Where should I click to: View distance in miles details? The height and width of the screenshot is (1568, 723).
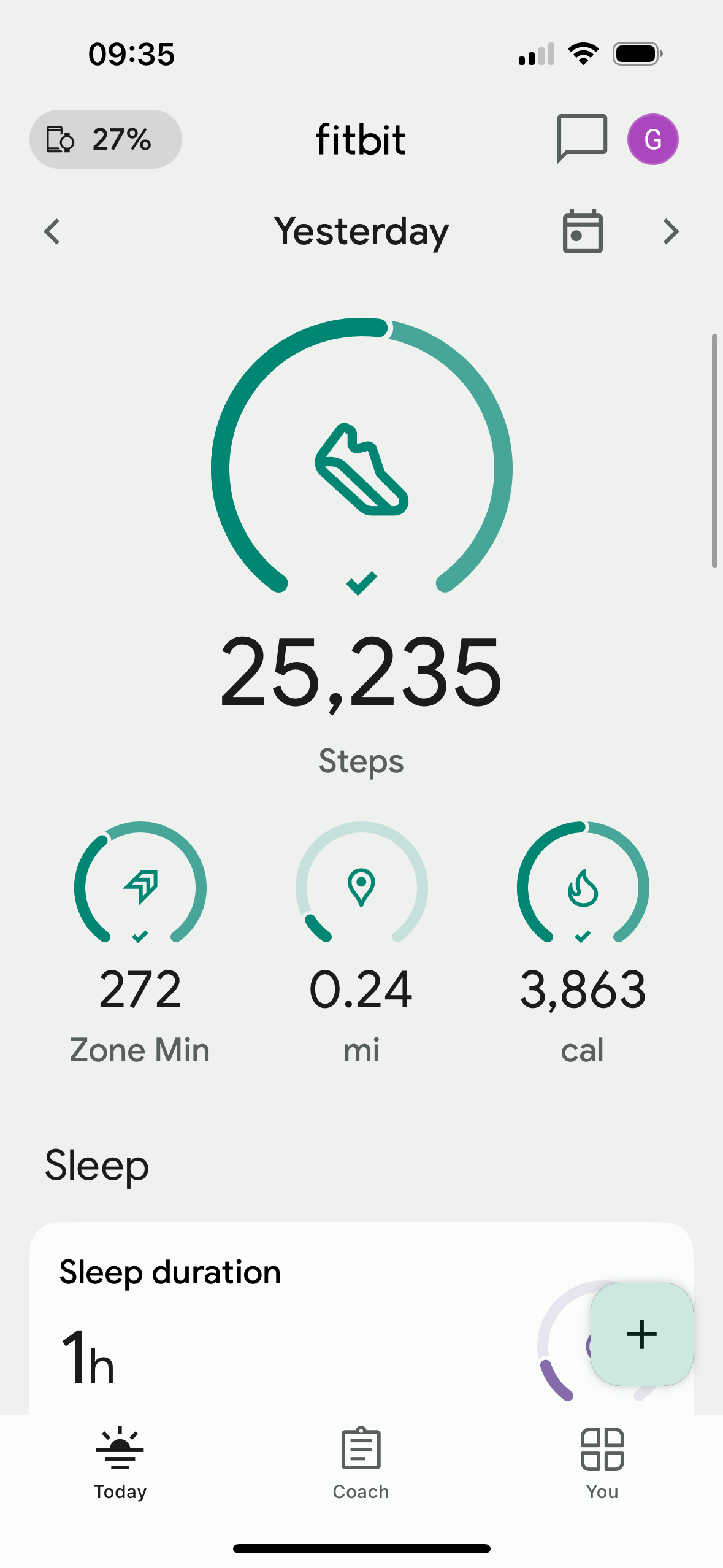tap(361, 886)
